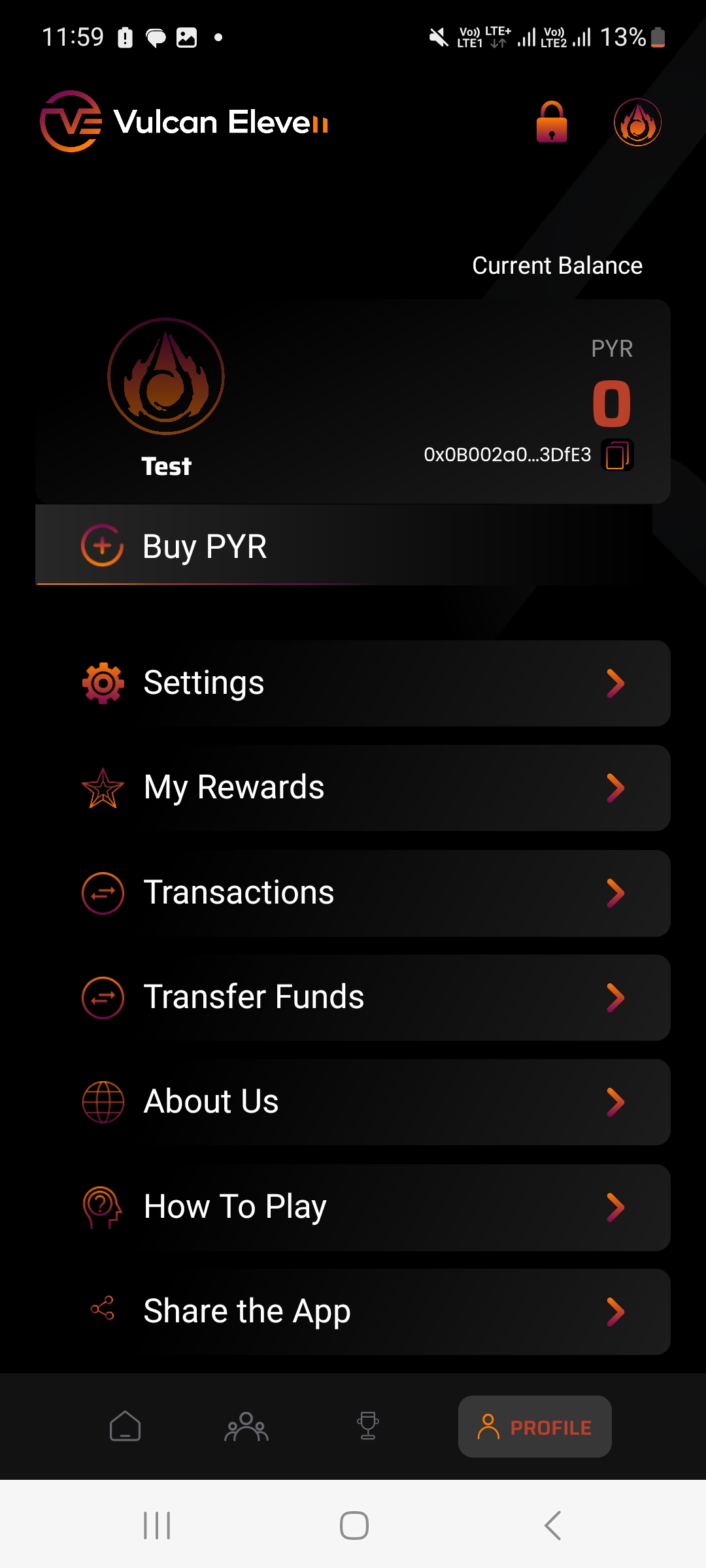Tap the orange lock icon
Viewport: 706px width, 1568px height.
[552, 122]
